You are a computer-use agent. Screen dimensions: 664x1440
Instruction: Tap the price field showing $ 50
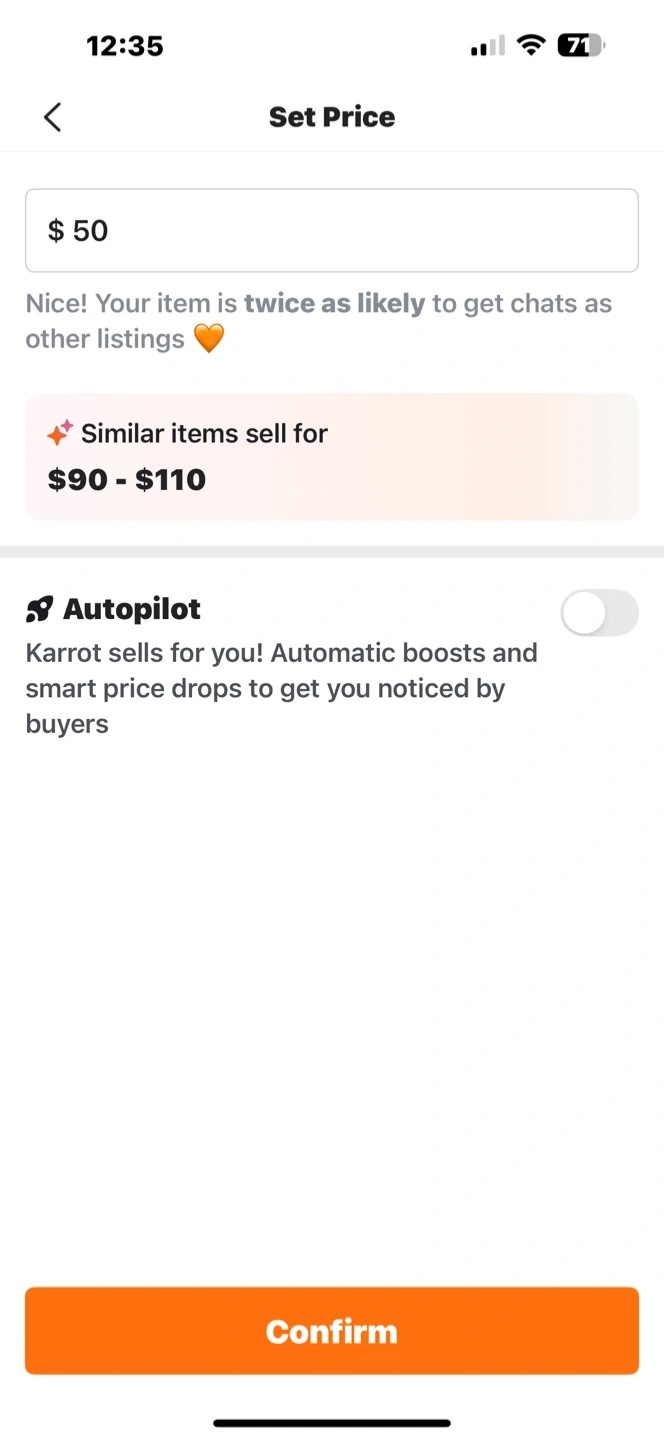332,230
